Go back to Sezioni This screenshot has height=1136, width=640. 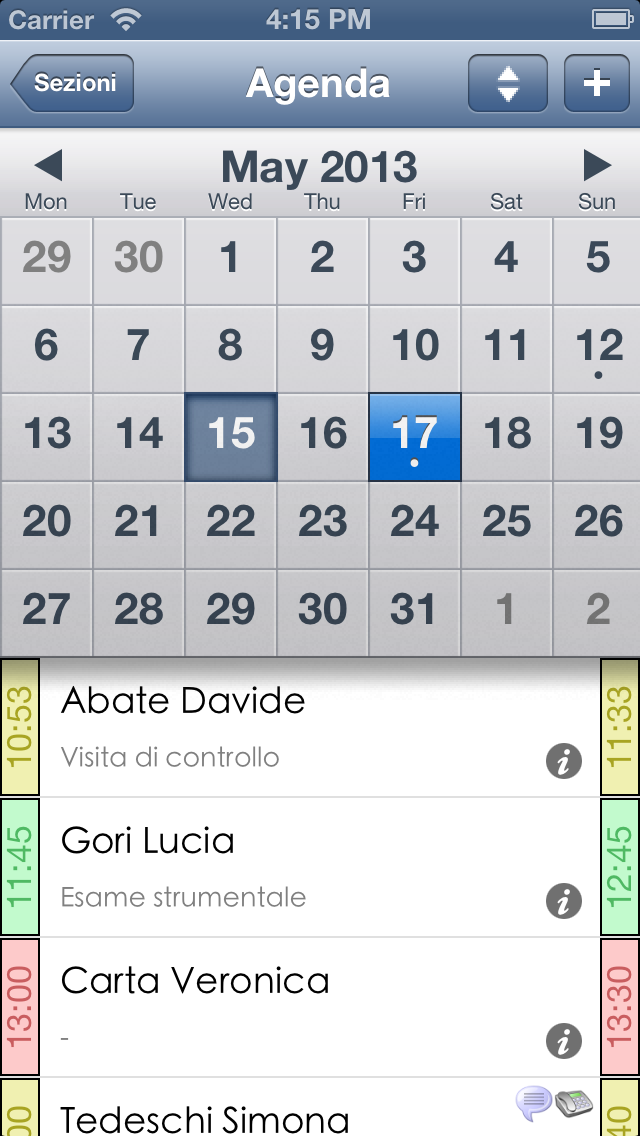point(72,83)
